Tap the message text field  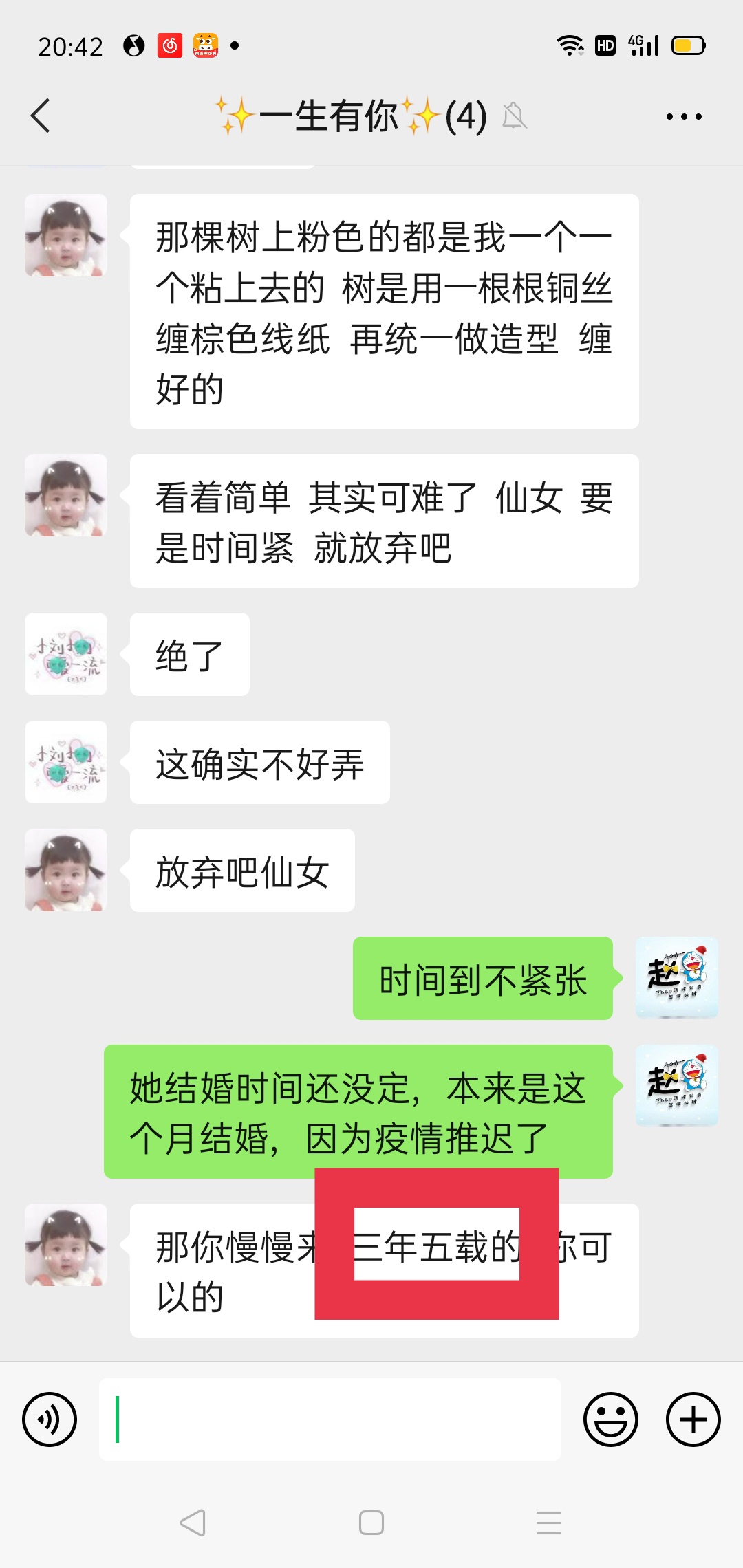pos(330,1419)
